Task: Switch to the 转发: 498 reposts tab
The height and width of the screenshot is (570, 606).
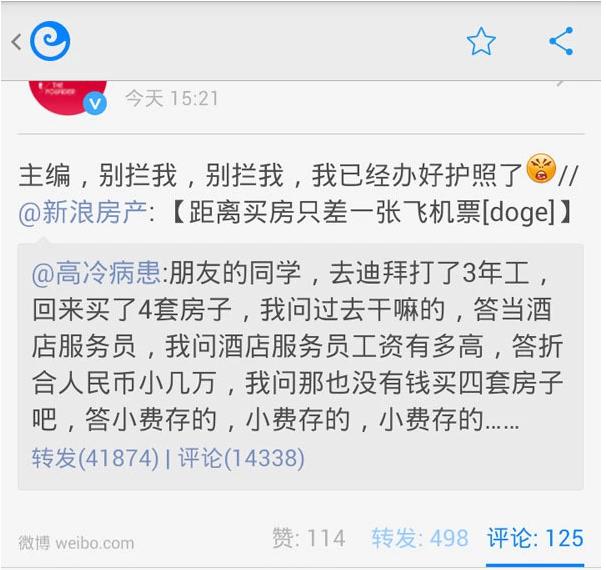Action: (420, 538)
